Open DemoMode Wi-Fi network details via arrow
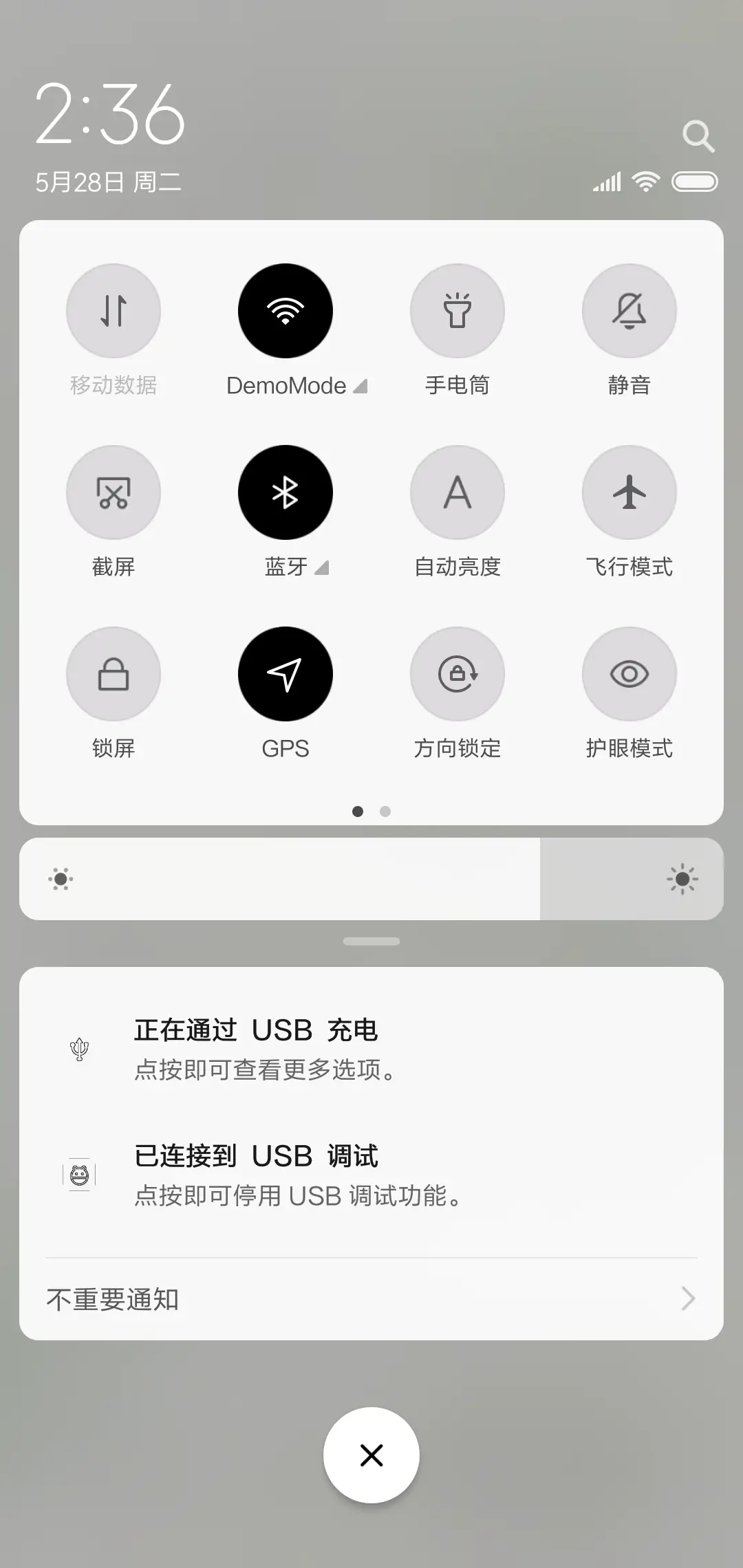The image size is (743, 1568). [360, 386]
